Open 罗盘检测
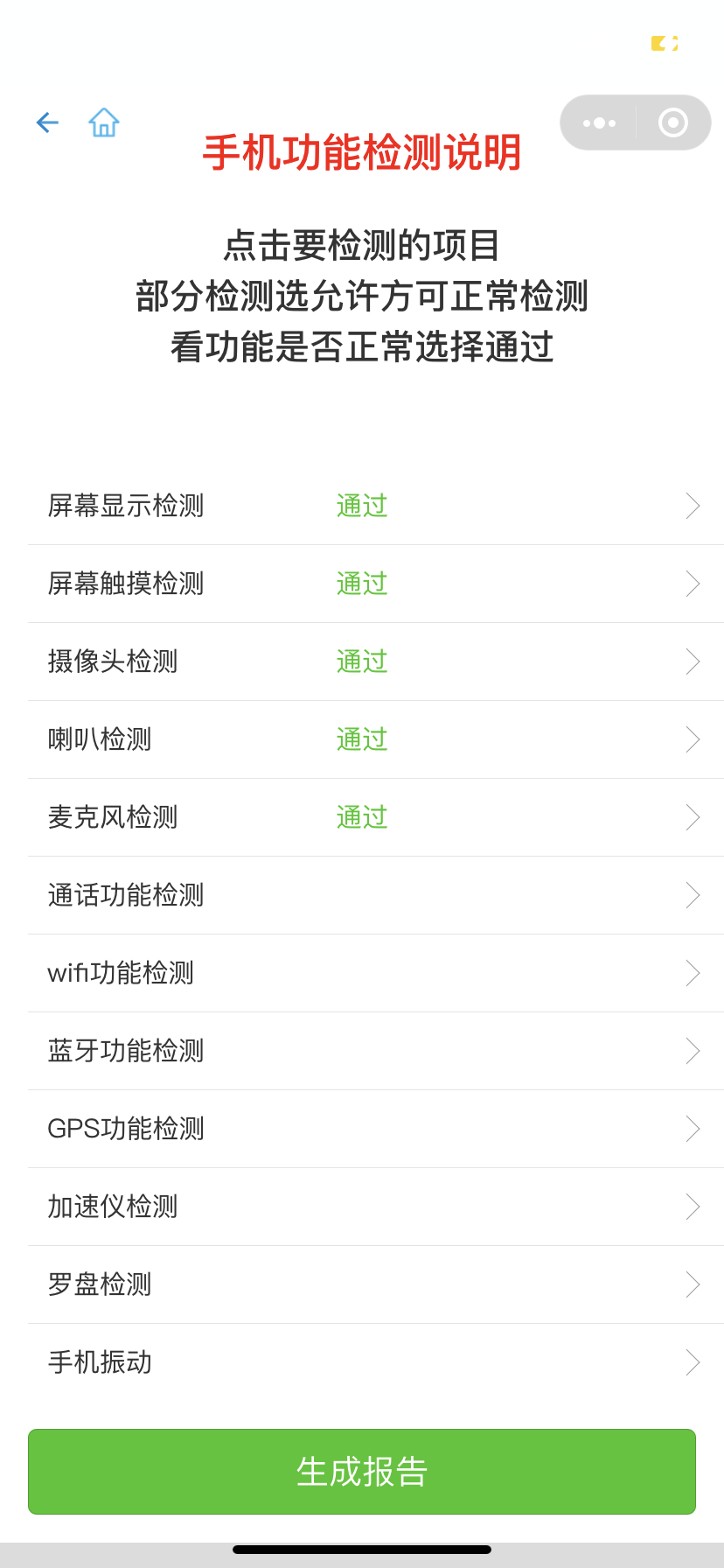The height and width of the screenshot is (1568, 724). [376, 1284]
